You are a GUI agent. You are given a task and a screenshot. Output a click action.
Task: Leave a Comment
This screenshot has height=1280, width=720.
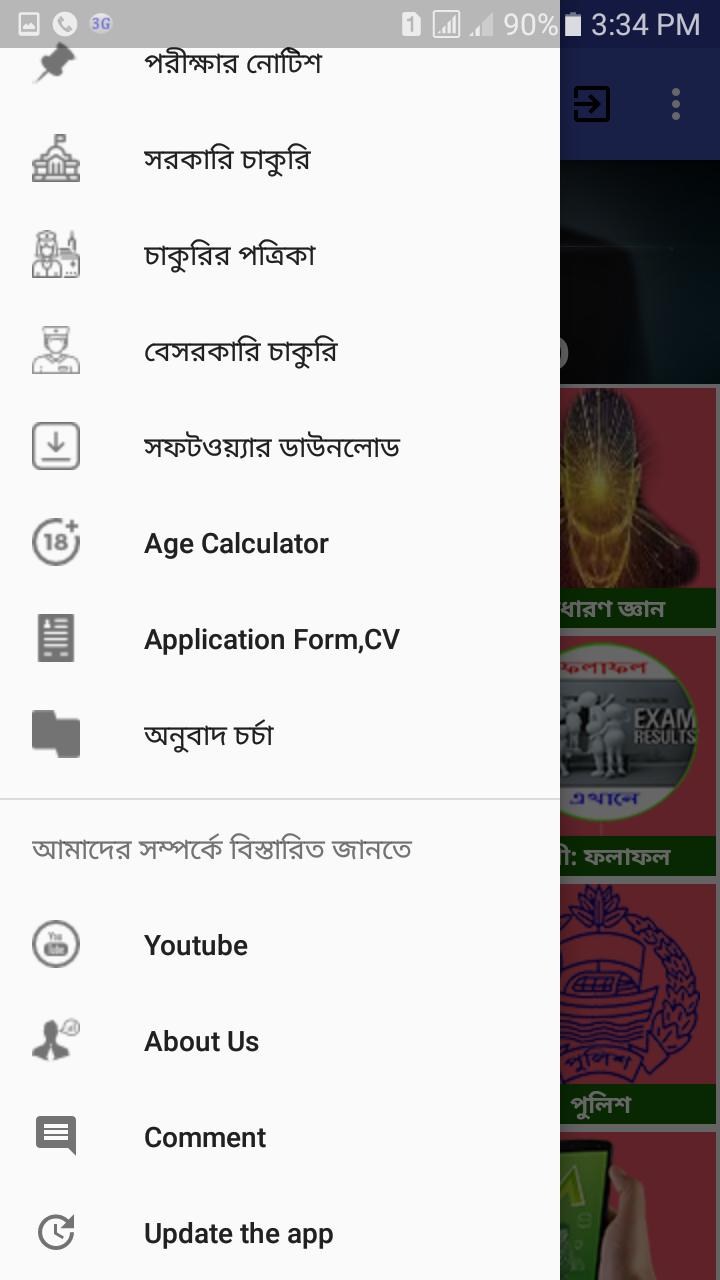pos(205,1138)
